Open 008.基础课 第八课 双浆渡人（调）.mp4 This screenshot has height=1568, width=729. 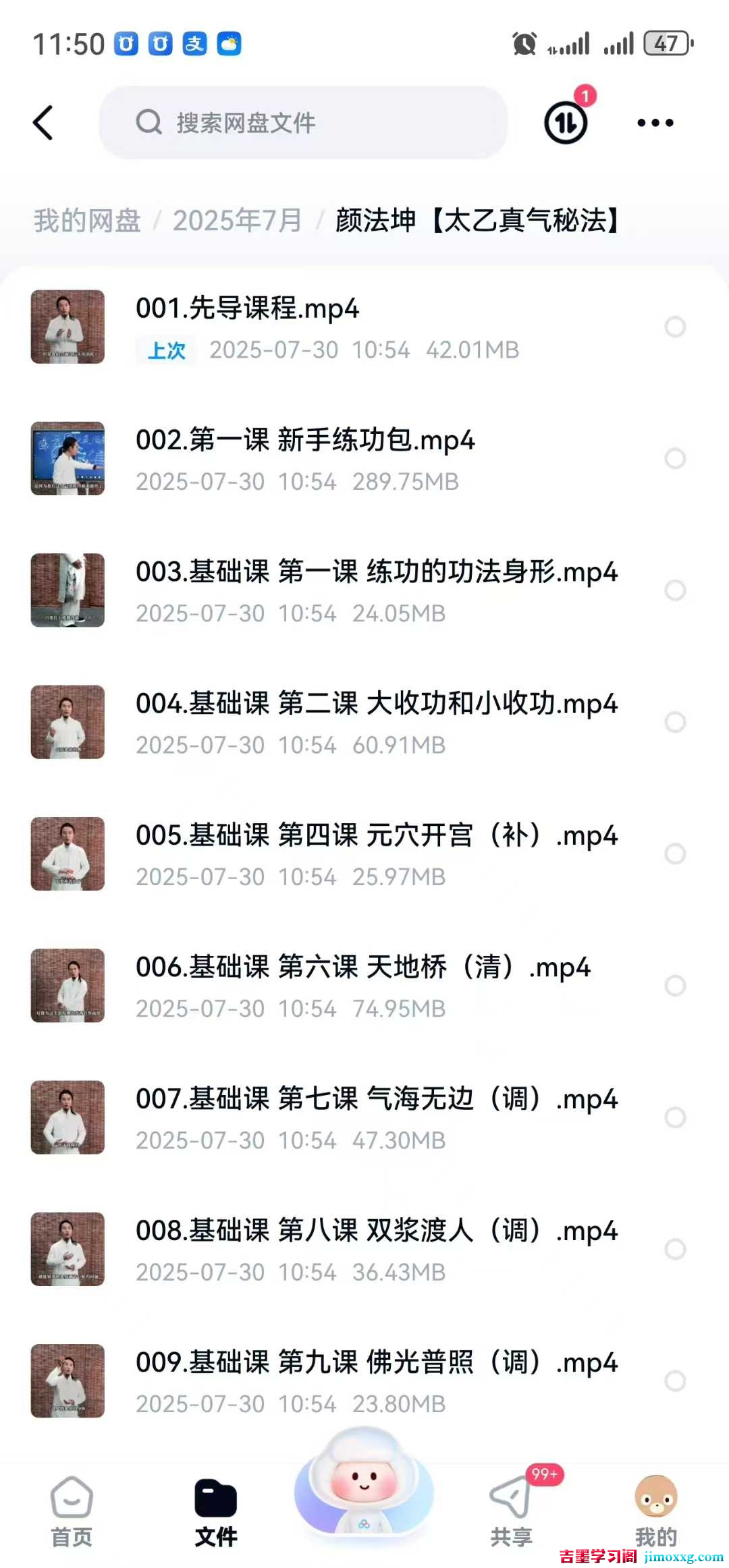point(376,1231)
